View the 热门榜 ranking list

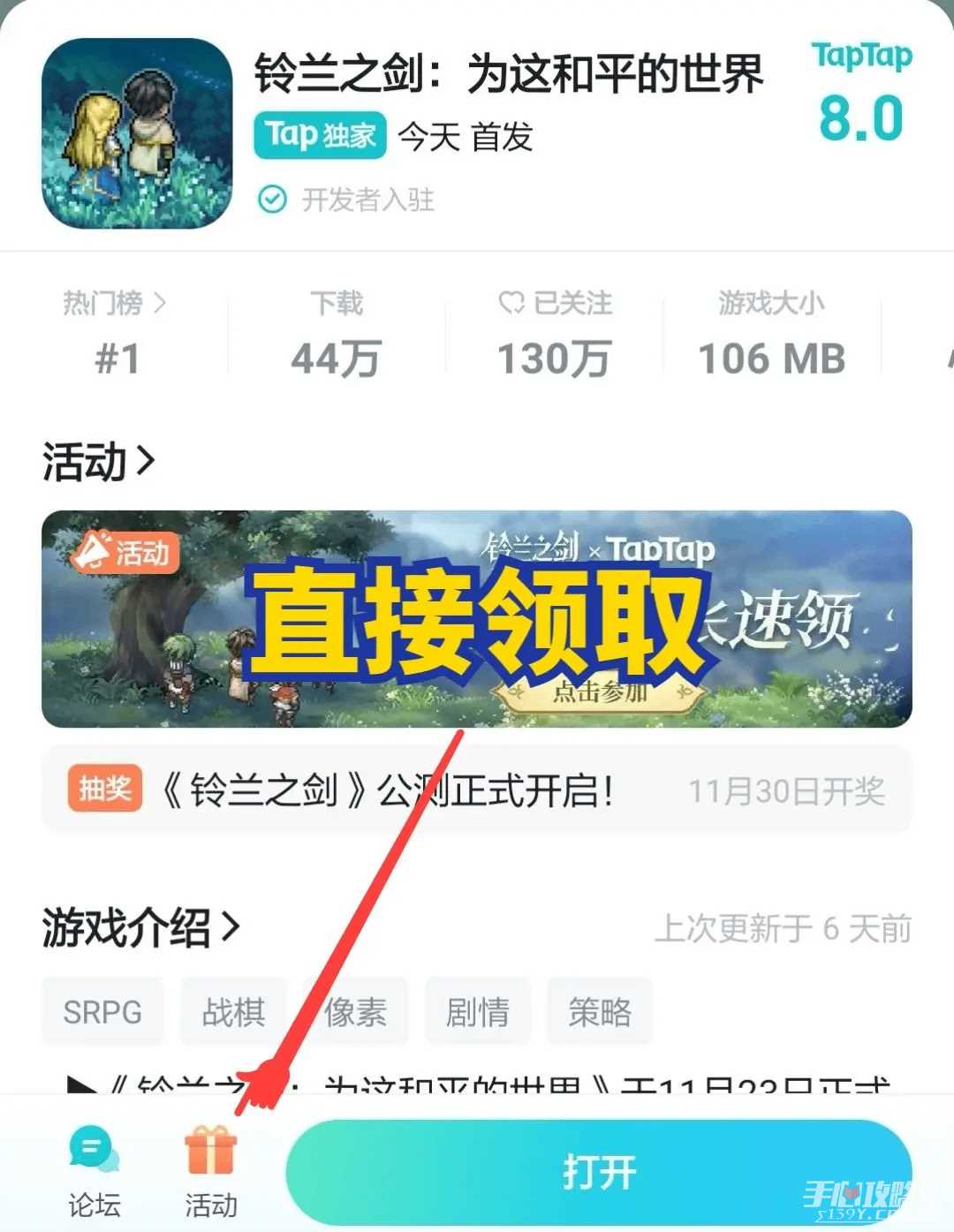pyautogui.click(x=115, y=304)
